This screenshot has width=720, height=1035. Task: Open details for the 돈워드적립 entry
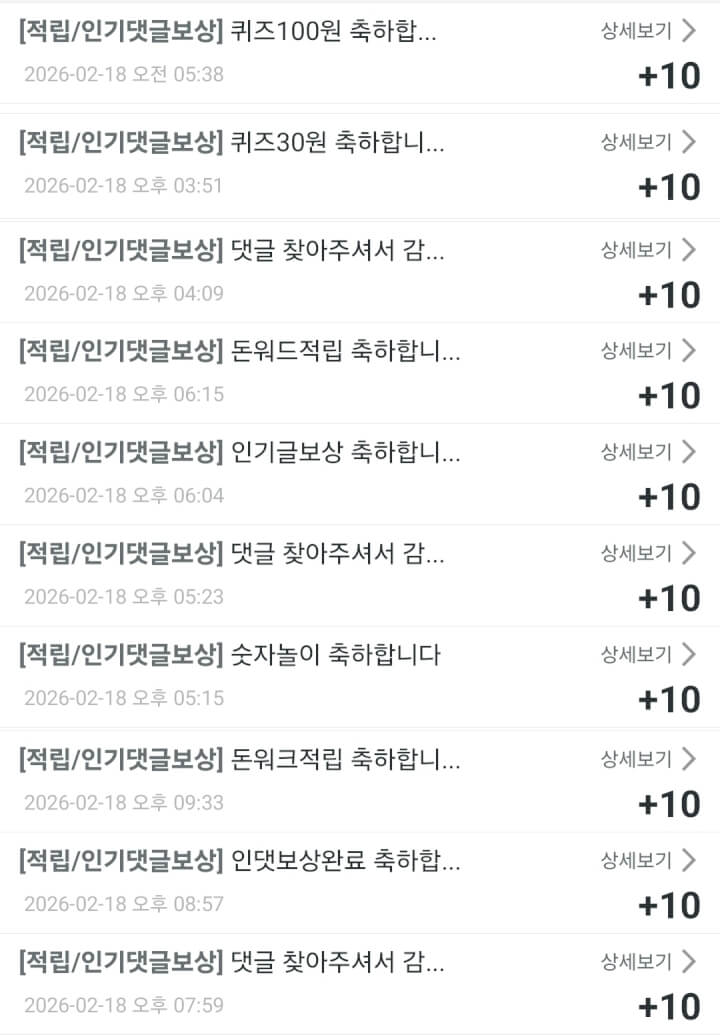[x=647, y=351]
